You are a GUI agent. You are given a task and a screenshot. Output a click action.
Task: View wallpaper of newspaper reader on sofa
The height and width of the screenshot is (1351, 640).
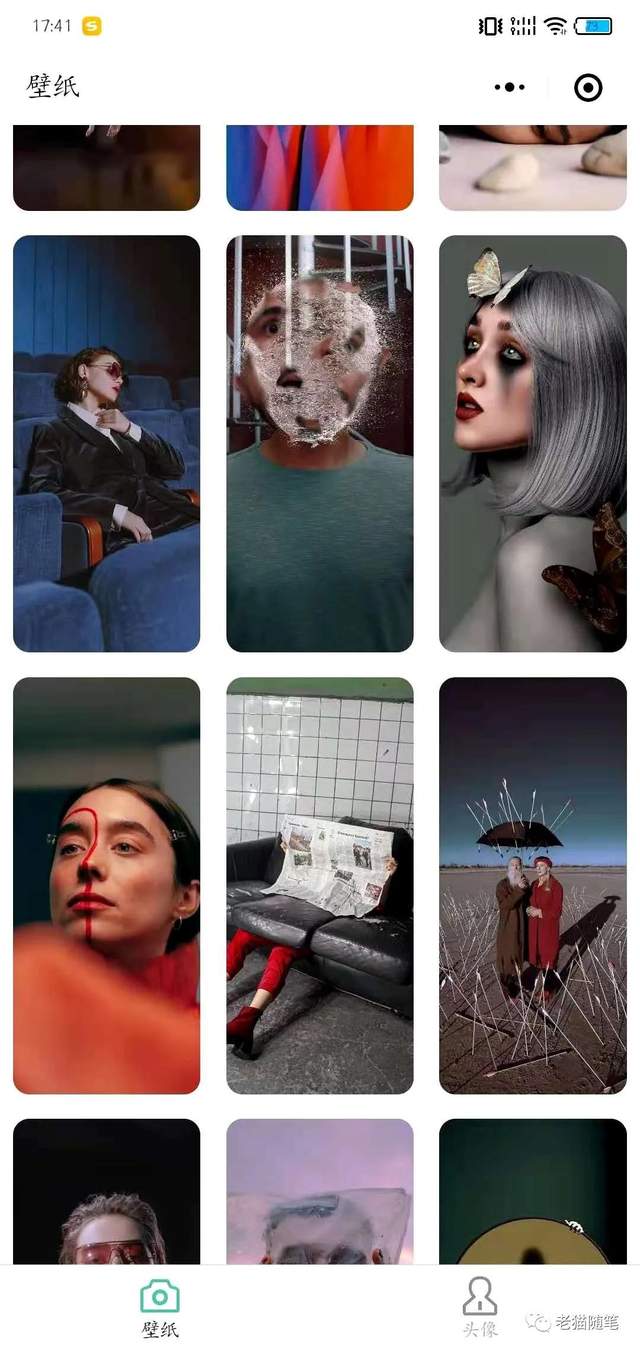click(319, 885)
